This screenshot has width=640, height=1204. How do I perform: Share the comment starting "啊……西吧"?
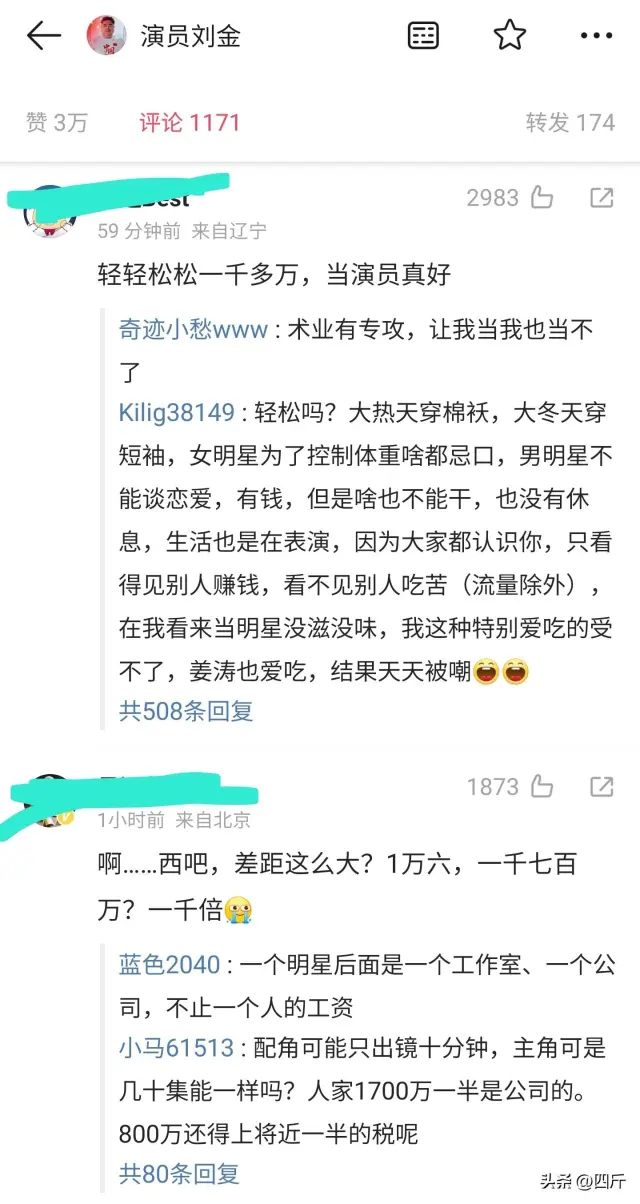tap(601, 788)
